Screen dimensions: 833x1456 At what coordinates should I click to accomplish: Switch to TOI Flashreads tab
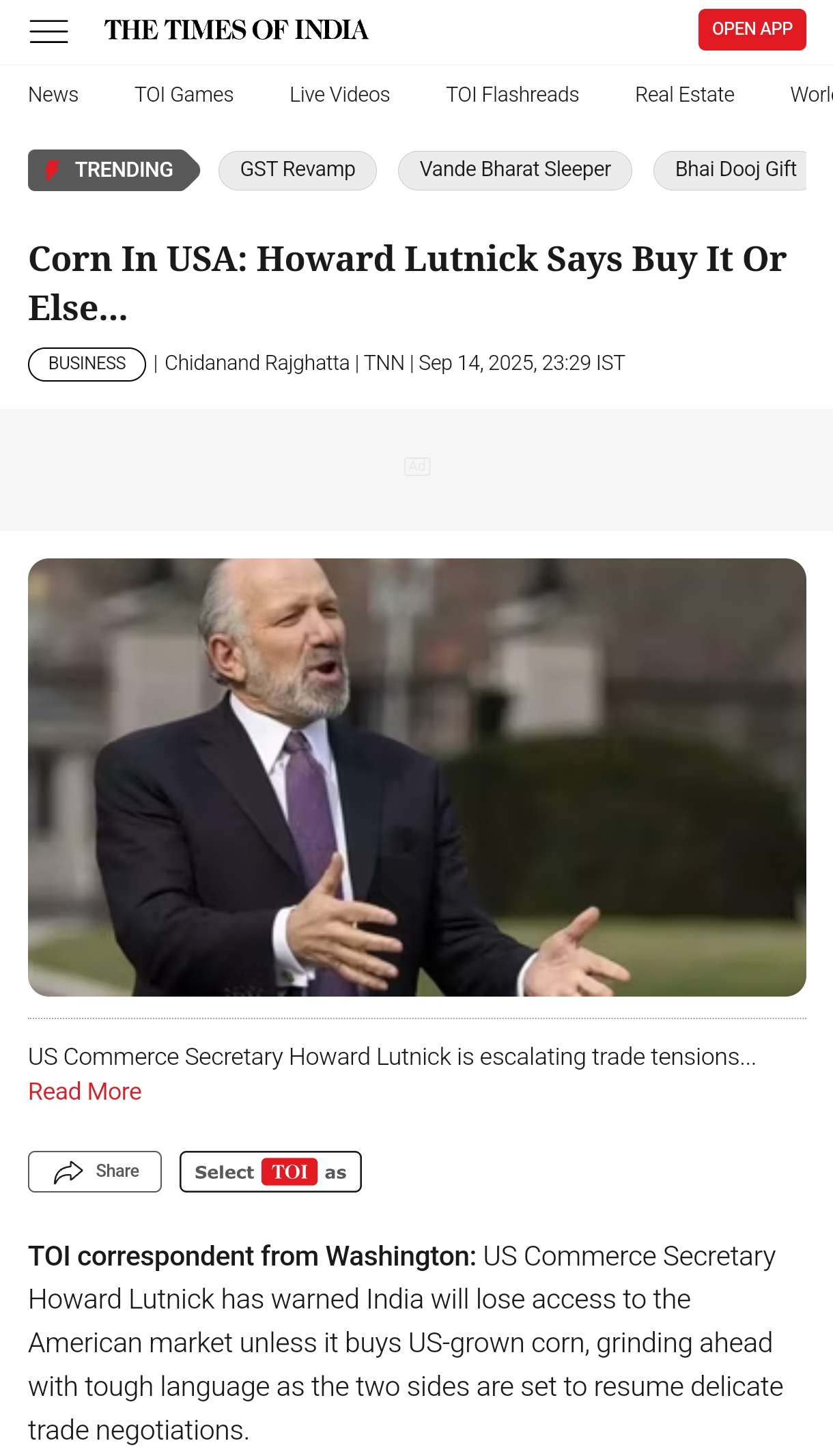pyautogui.click(x=512, y=94)
